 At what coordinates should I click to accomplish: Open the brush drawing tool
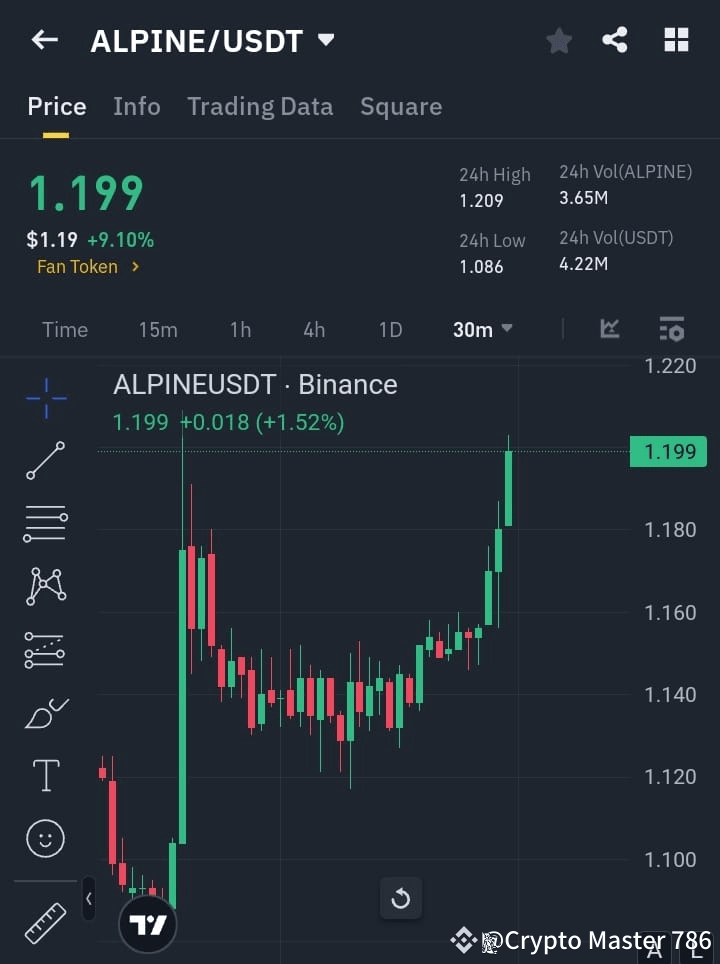[44, 713]
